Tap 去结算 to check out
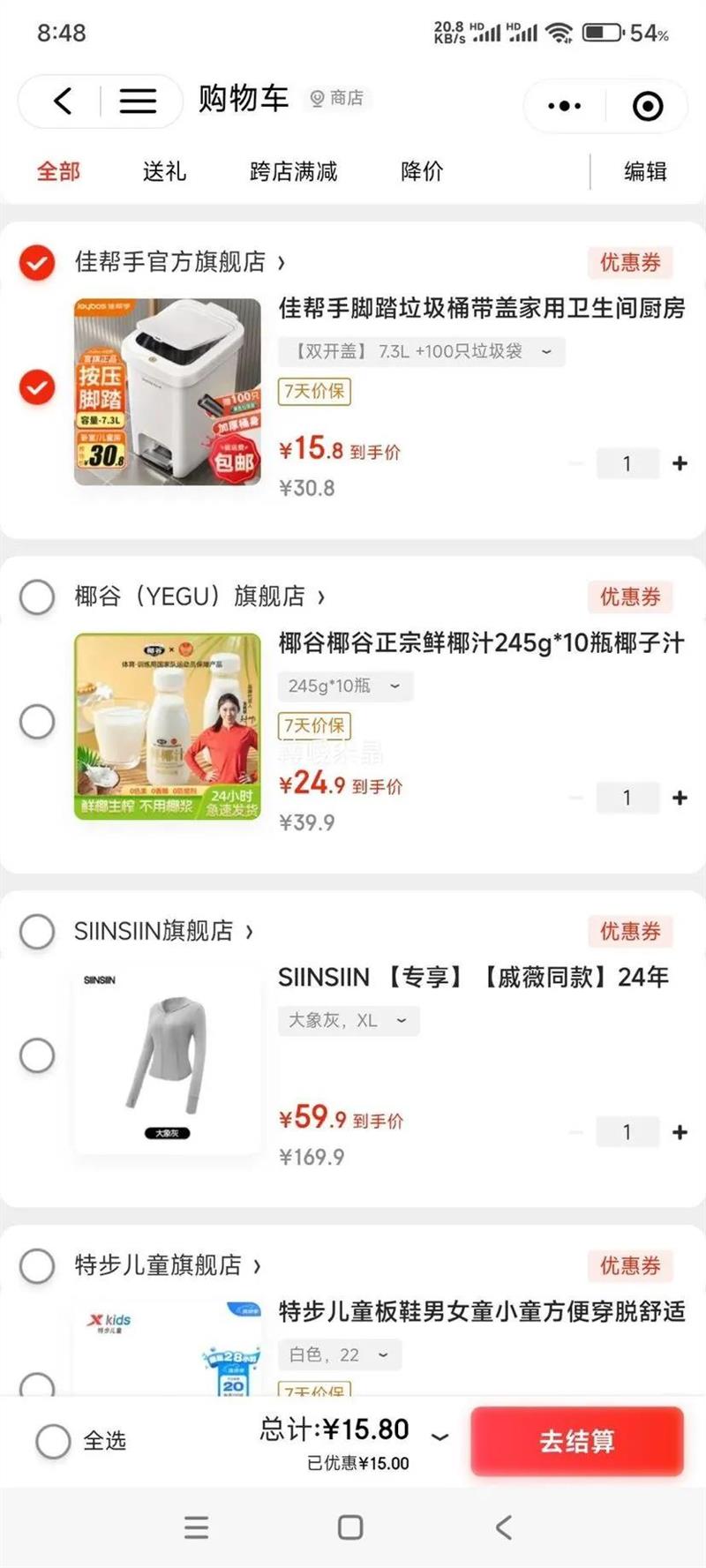 (577, 1441)
